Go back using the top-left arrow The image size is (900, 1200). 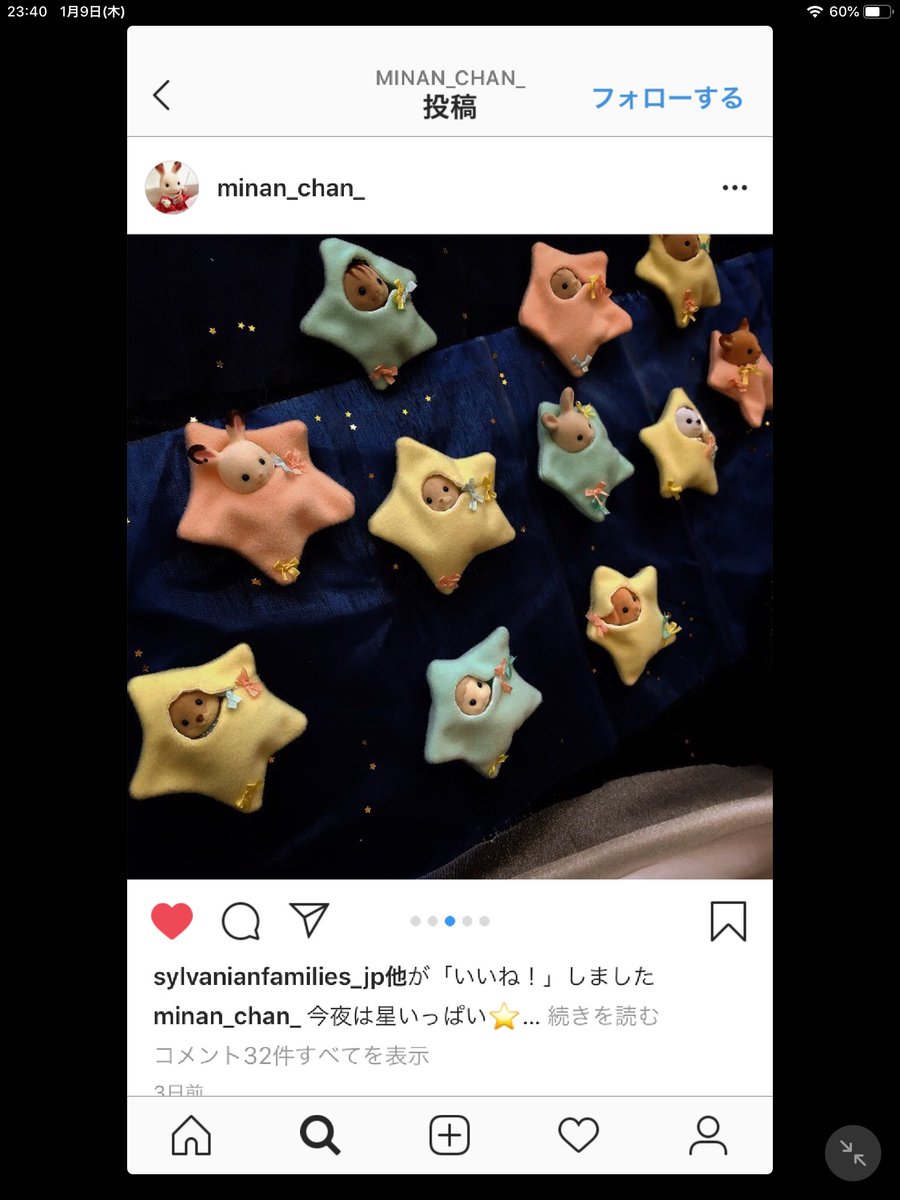162,96
